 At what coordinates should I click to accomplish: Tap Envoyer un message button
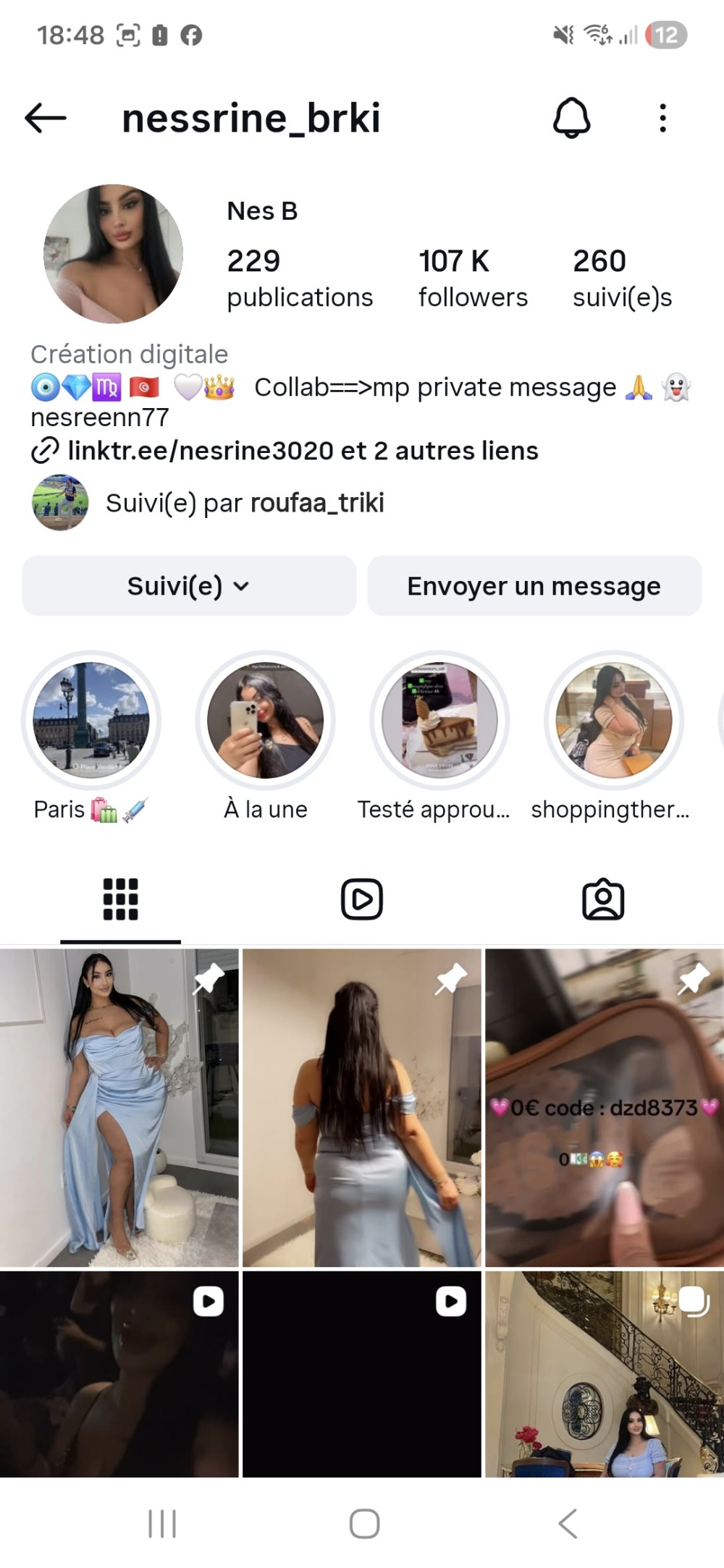coord(534,586)
